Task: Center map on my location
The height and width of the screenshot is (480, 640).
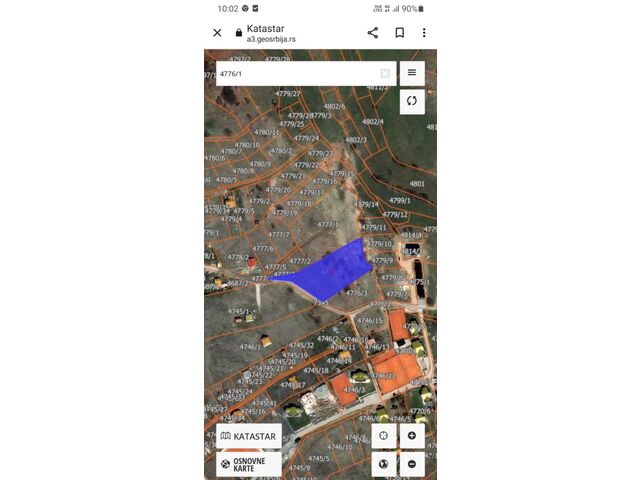Action: pos(384,436)
